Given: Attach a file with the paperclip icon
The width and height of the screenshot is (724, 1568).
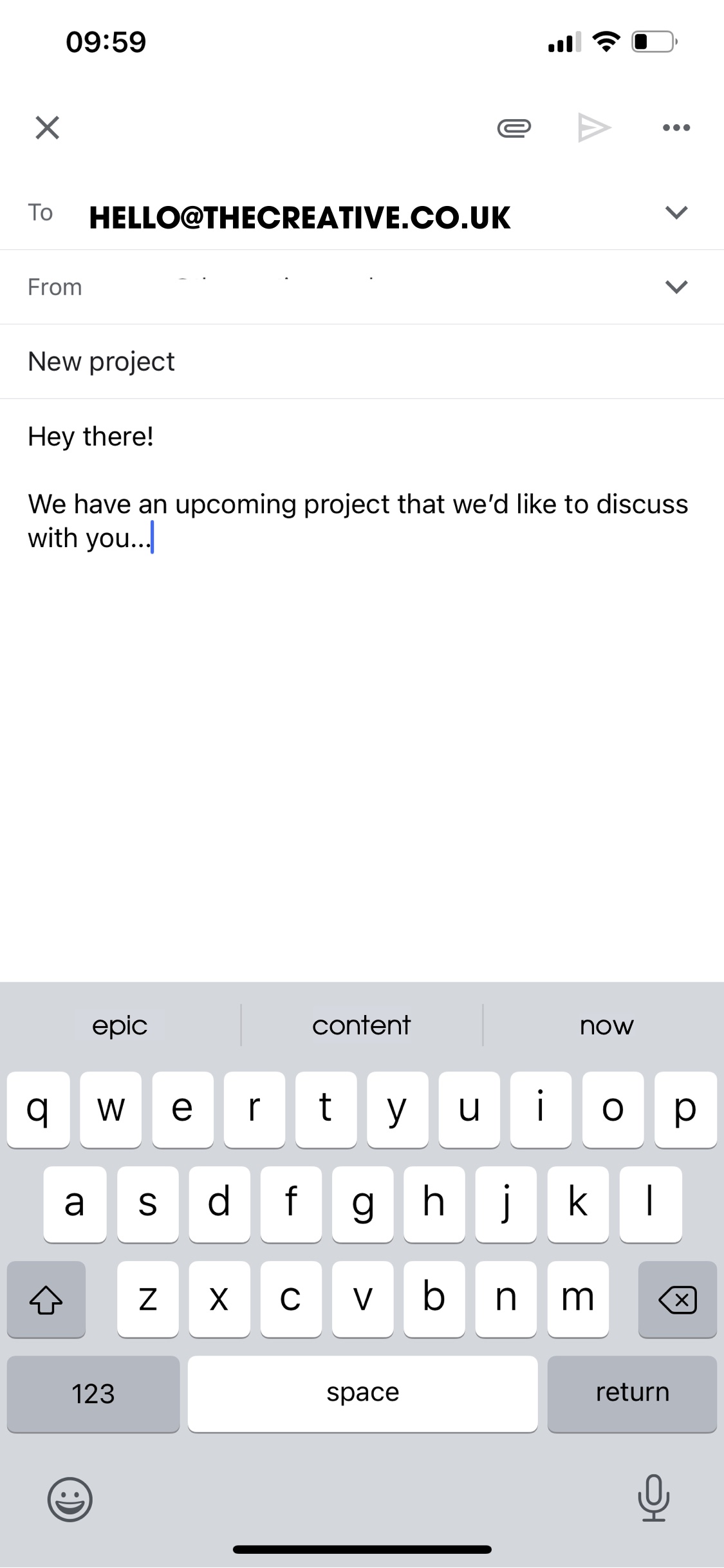Looking at the screenshot, I should click(x=514, y=128).
